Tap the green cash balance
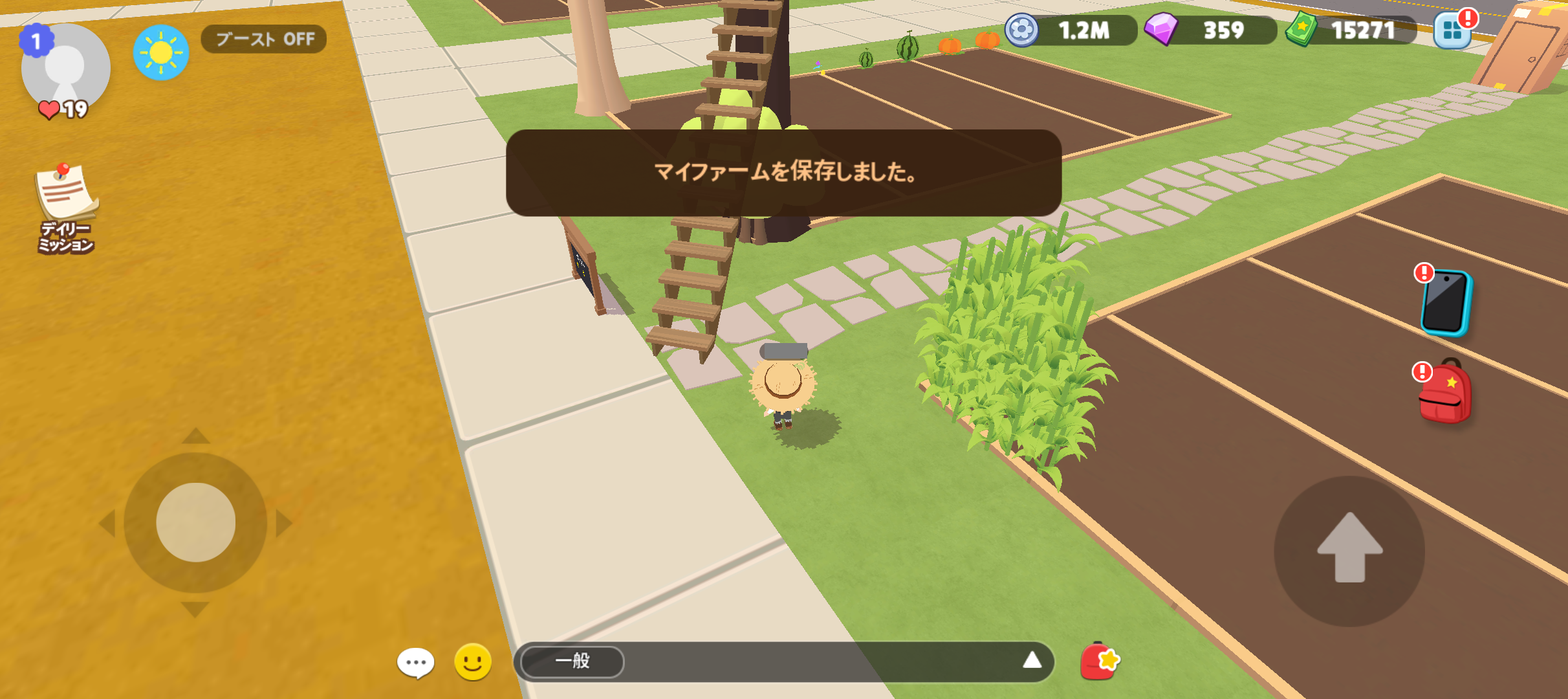Screen dimensions: 1568x699 1349,30
